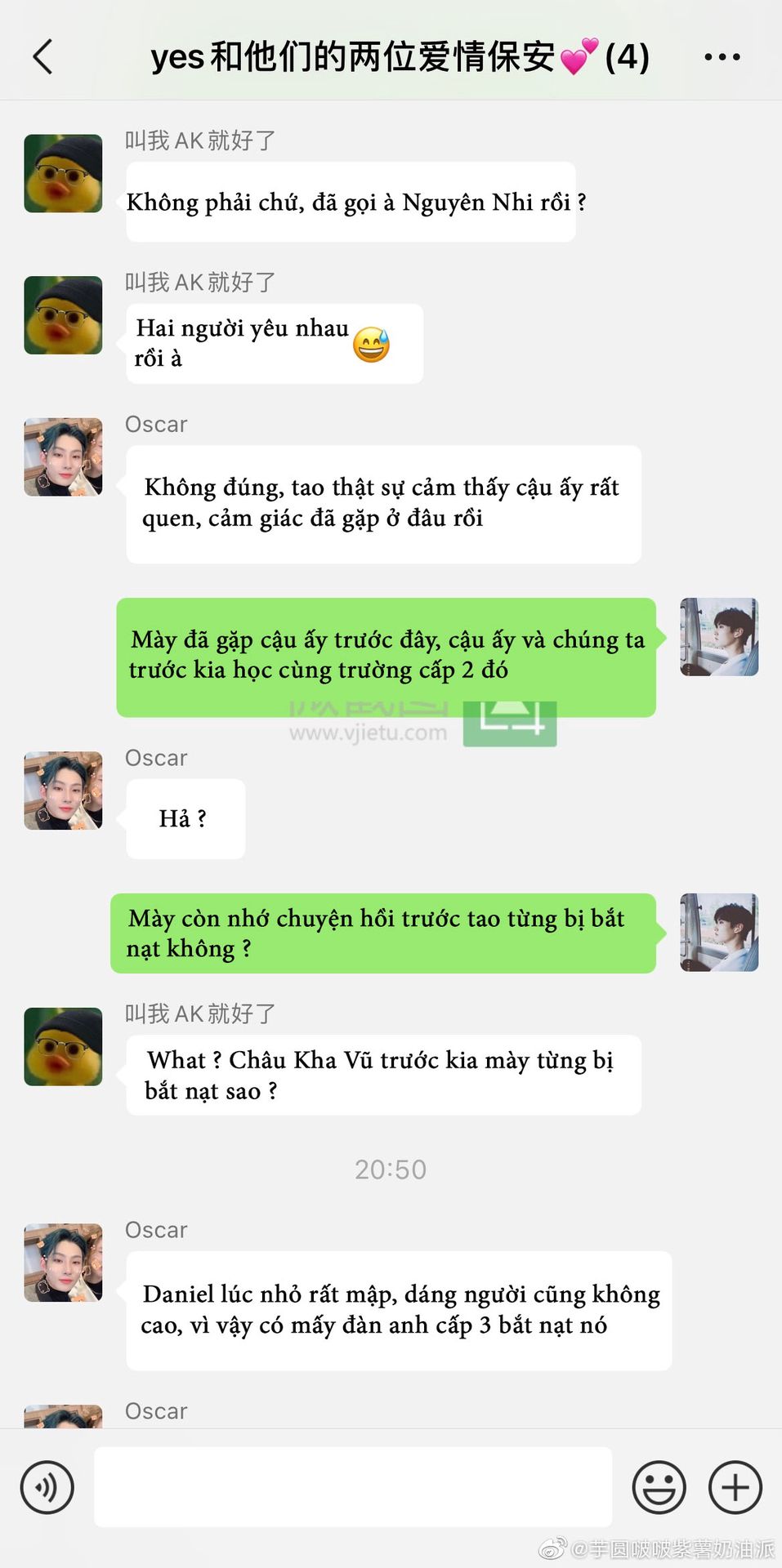Open the group chat options menu
The width and height of the screenshot is (782, 1568).
pos(722,57)
